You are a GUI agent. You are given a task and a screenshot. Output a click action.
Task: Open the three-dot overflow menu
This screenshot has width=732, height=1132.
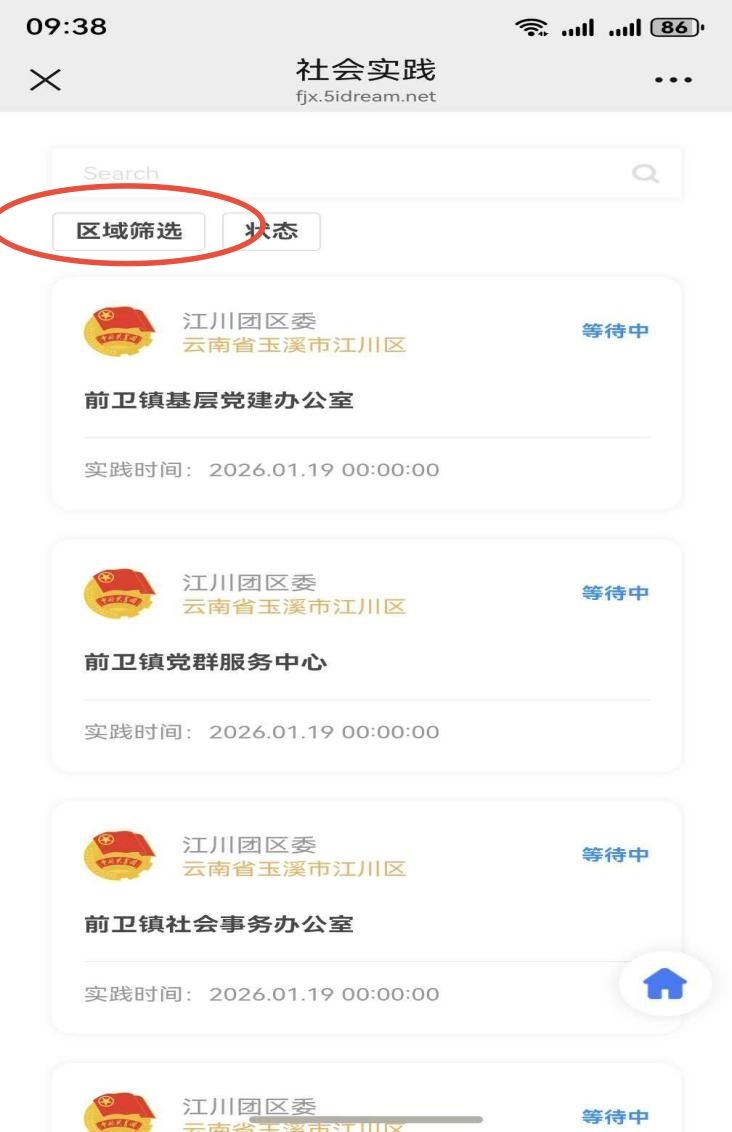[673, 80]
